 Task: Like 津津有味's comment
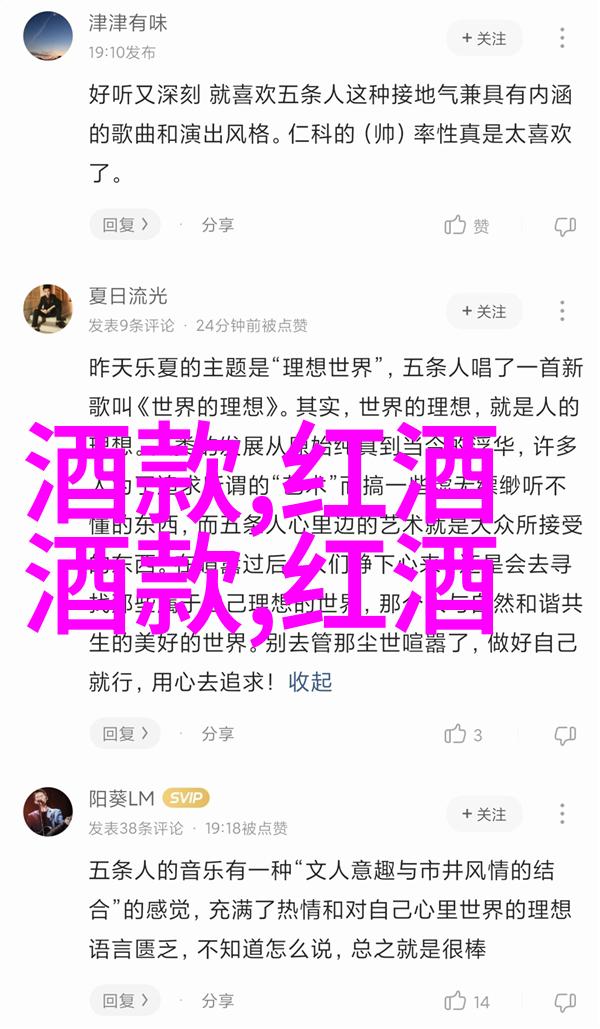pos(467,226)
